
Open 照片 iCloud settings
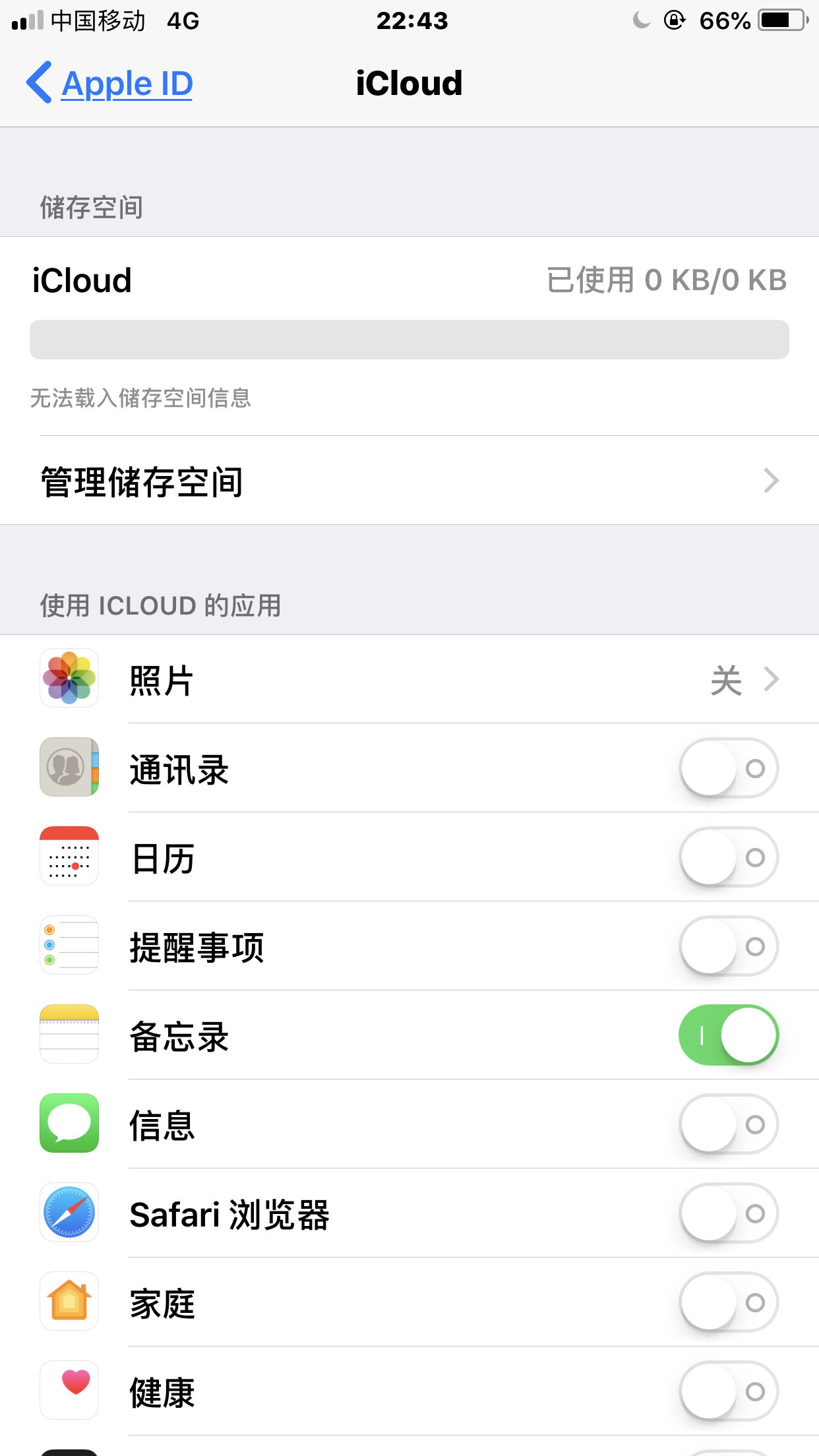pos(409,679)
